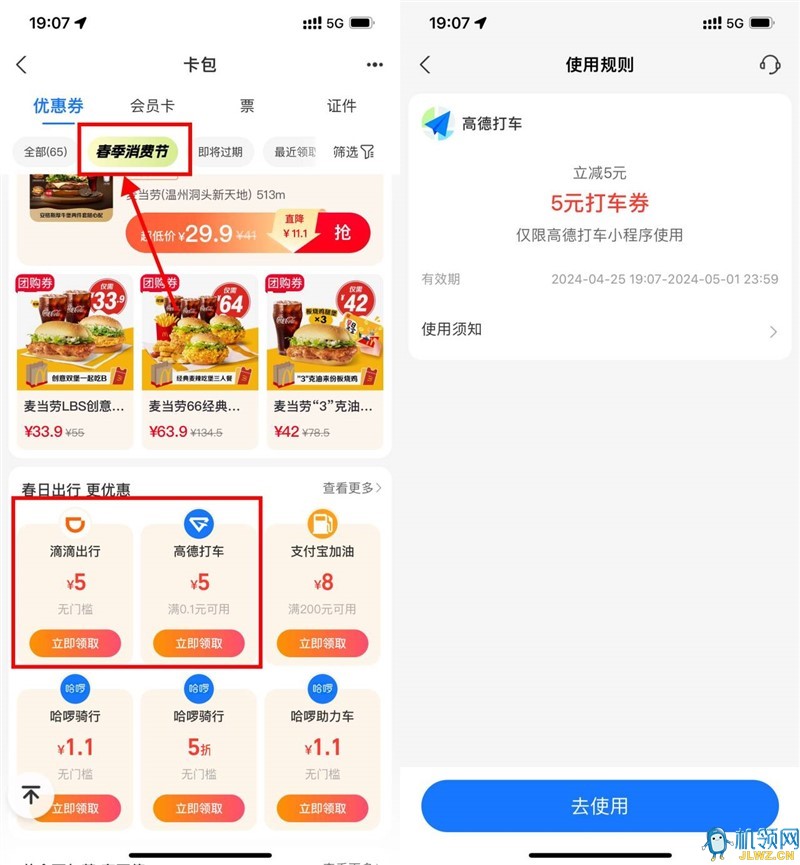
Task: Select the 春季消费节 chip
Action: pos(135,152)
